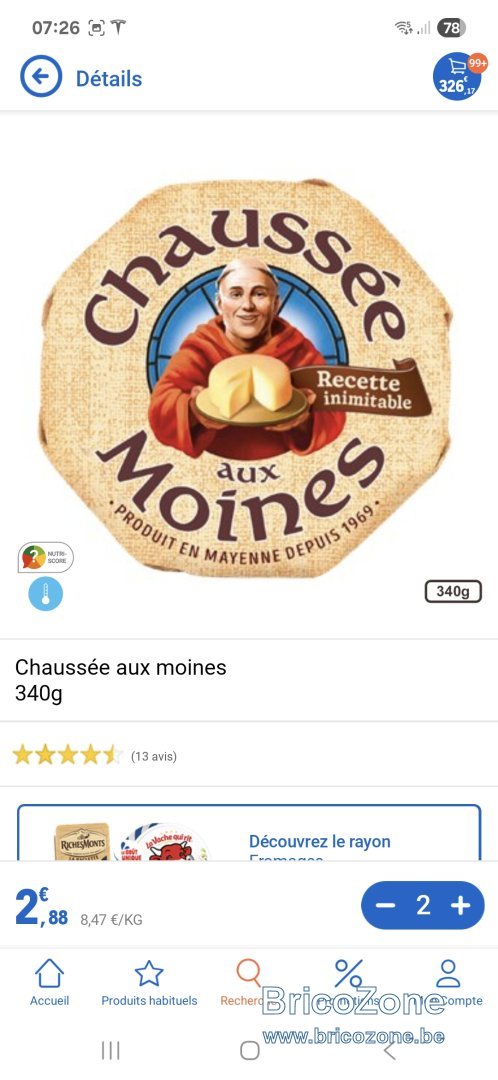498x1080 pixels.
Task: Open the Produits habituels tab
Action: tap(149, 982)
